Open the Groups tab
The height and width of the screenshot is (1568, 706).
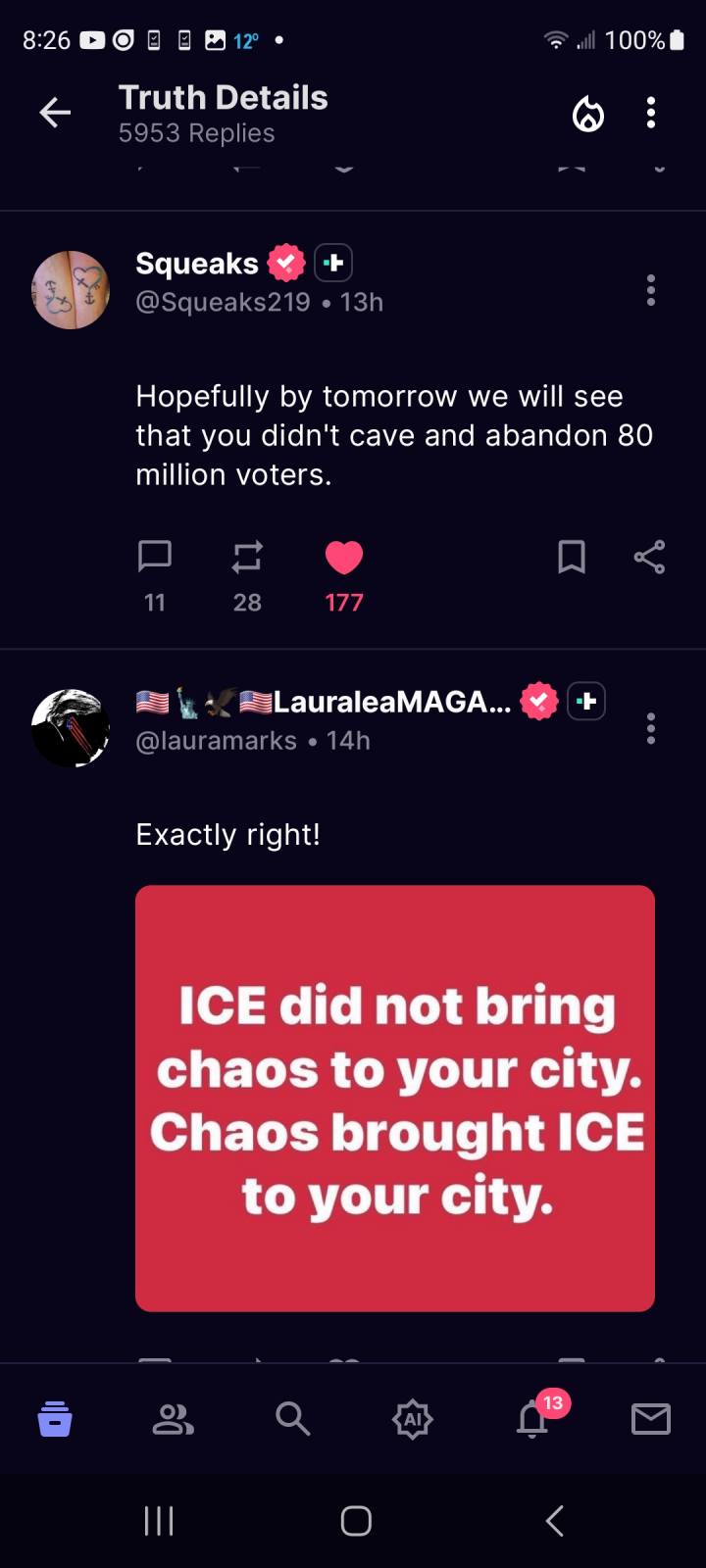tap(174, 1418)
